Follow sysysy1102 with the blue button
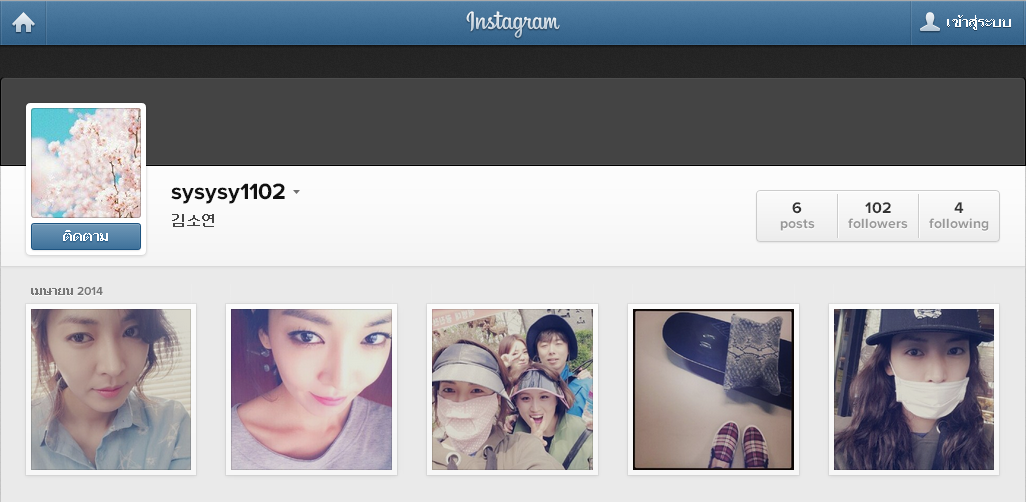This screenshot has width=1026, height=502. pyautogui.click(x=86, y=237)
